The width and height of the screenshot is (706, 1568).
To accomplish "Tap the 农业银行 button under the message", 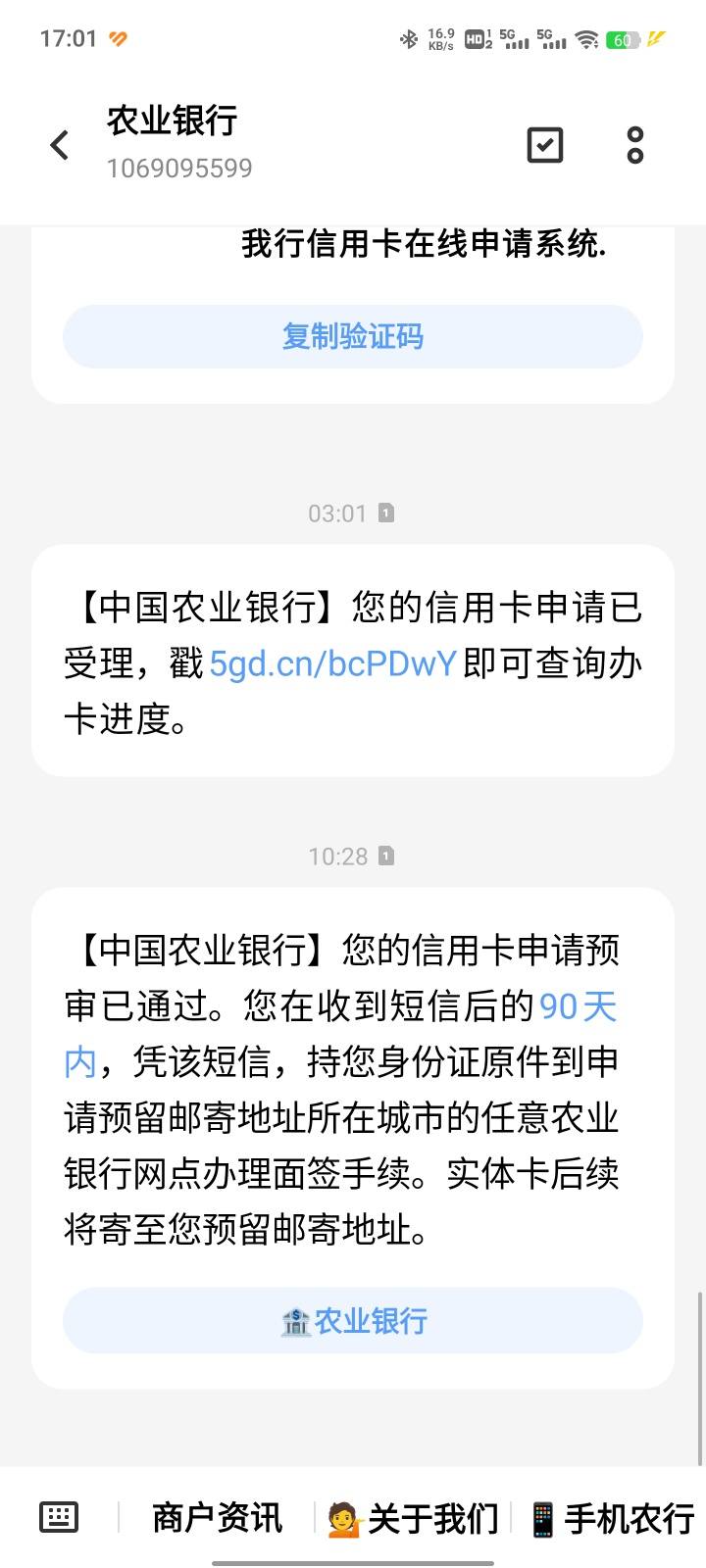I will [x=353, y=1320].
